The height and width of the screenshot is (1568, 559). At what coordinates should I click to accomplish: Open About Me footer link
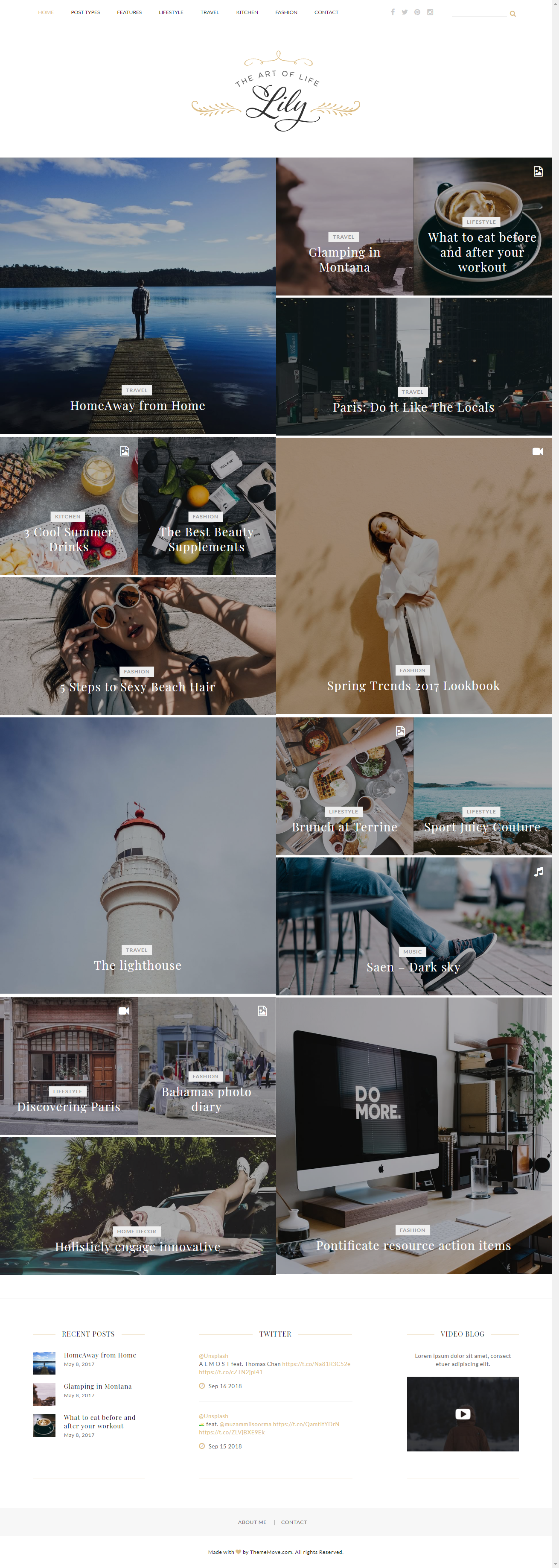click(252, 1522)
